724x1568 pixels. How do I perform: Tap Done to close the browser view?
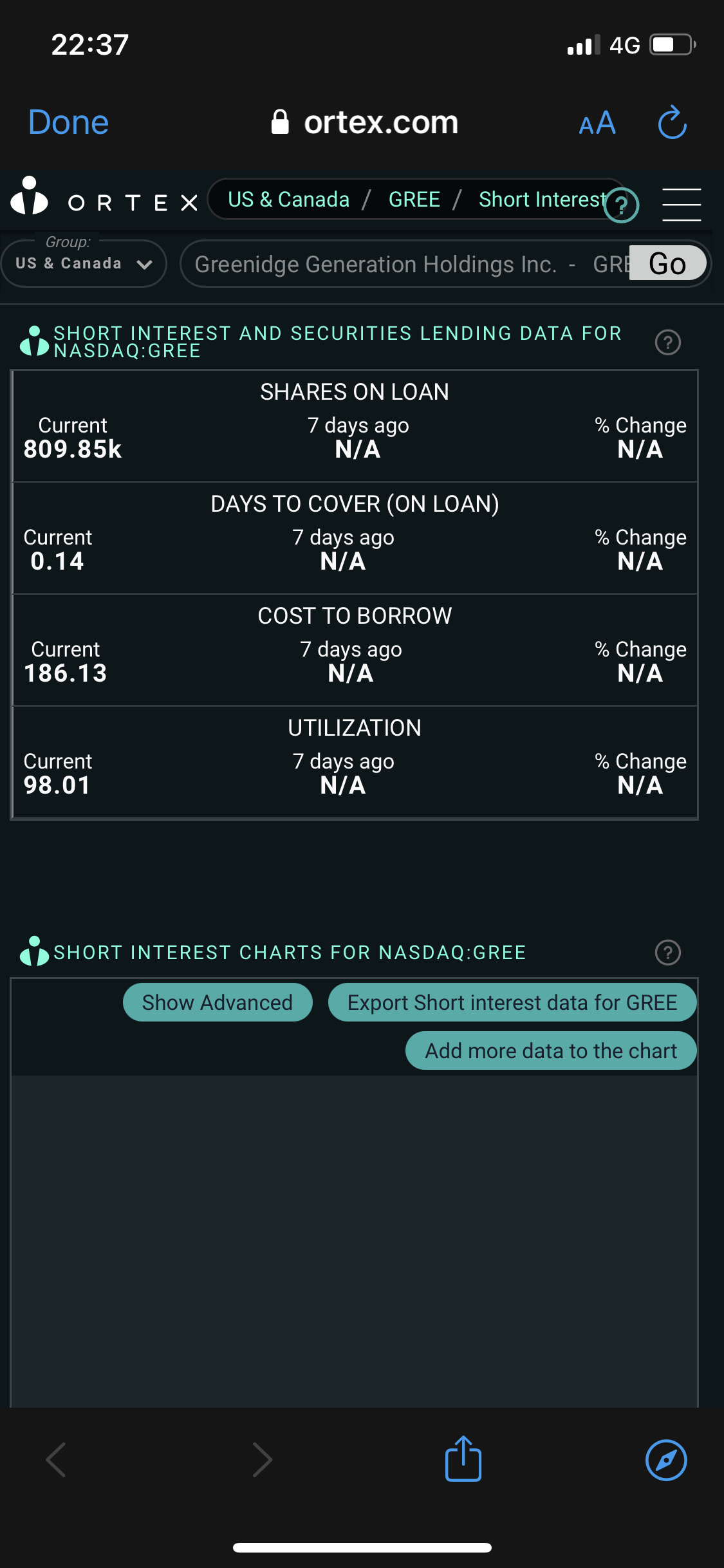pos(68,122)
